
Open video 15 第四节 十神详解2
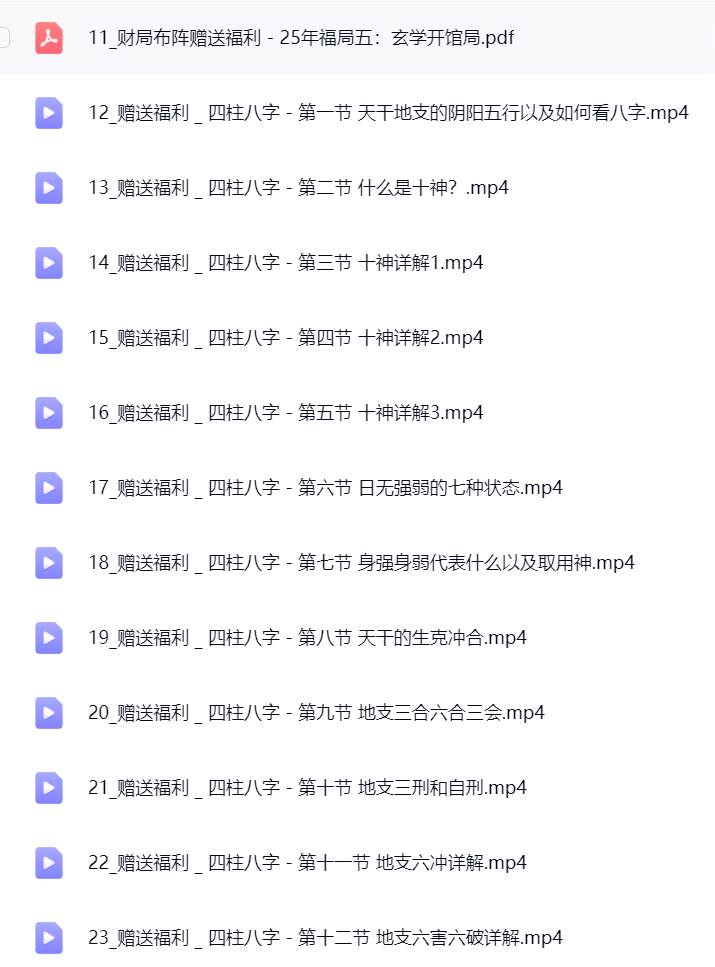click(x=285, y=337)
